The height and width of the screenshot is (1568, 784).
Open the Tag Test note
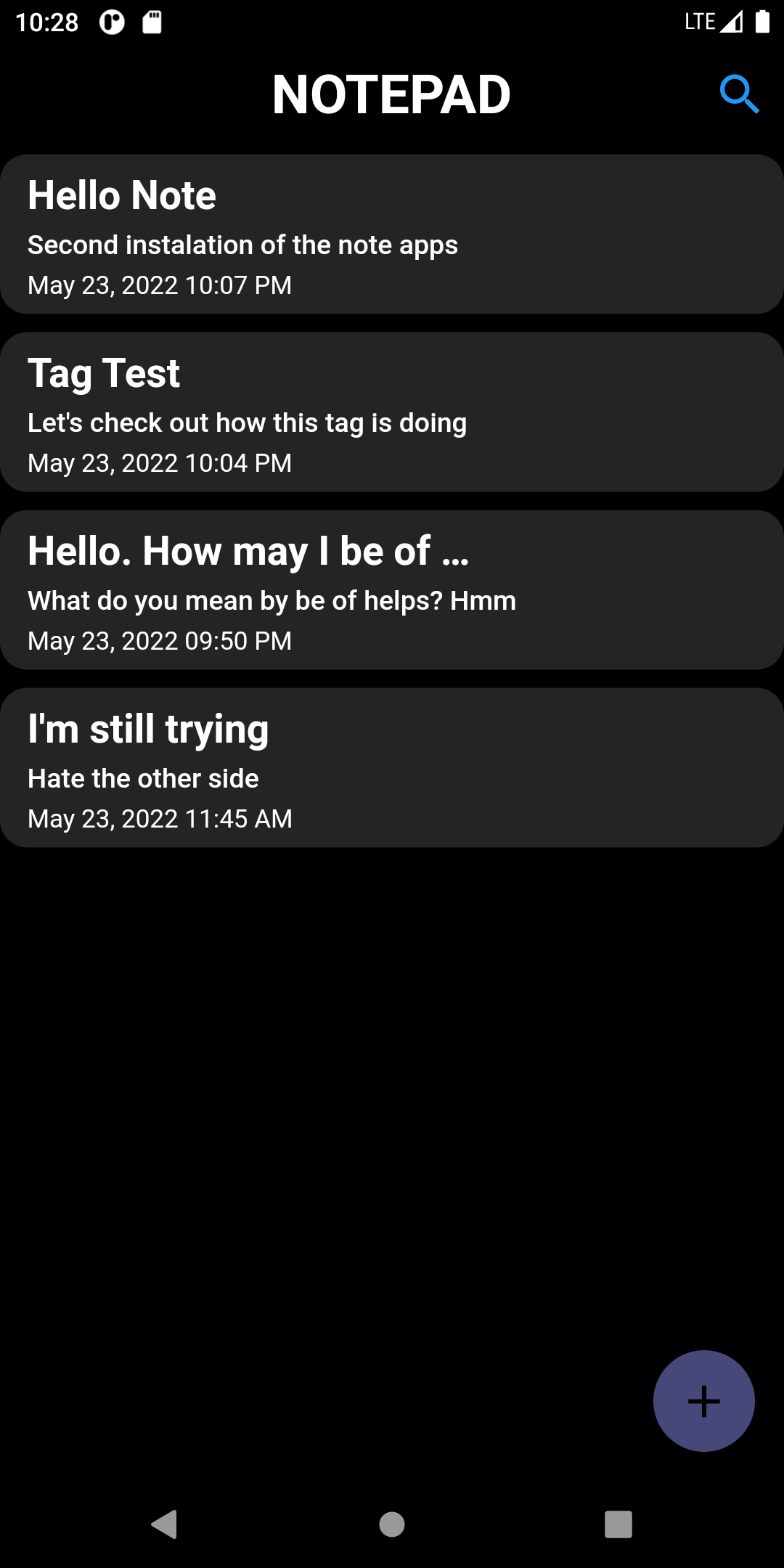tap(392, 412)
